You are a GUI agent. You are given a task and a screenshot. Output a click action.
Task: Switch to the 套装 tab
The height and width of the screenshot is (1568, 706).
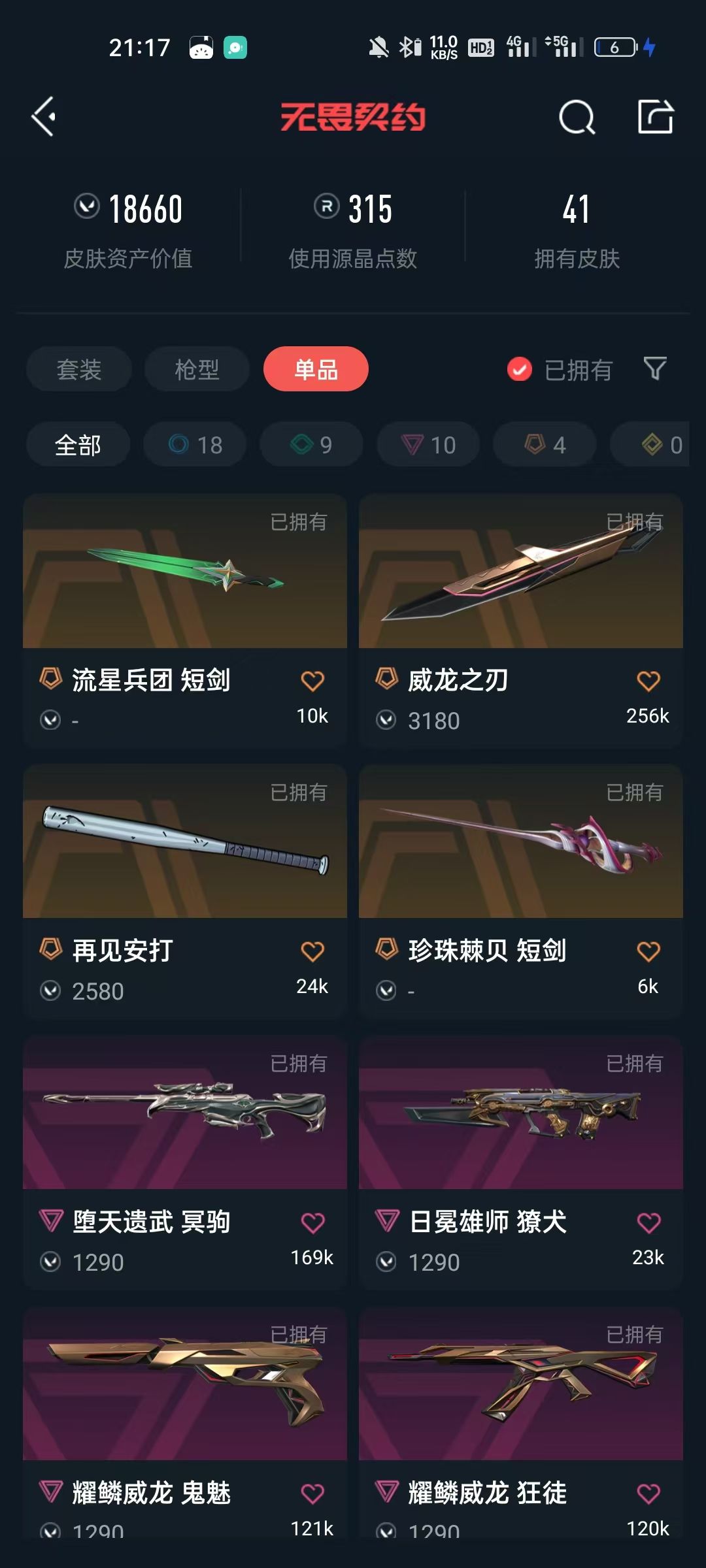click(79, 369)
